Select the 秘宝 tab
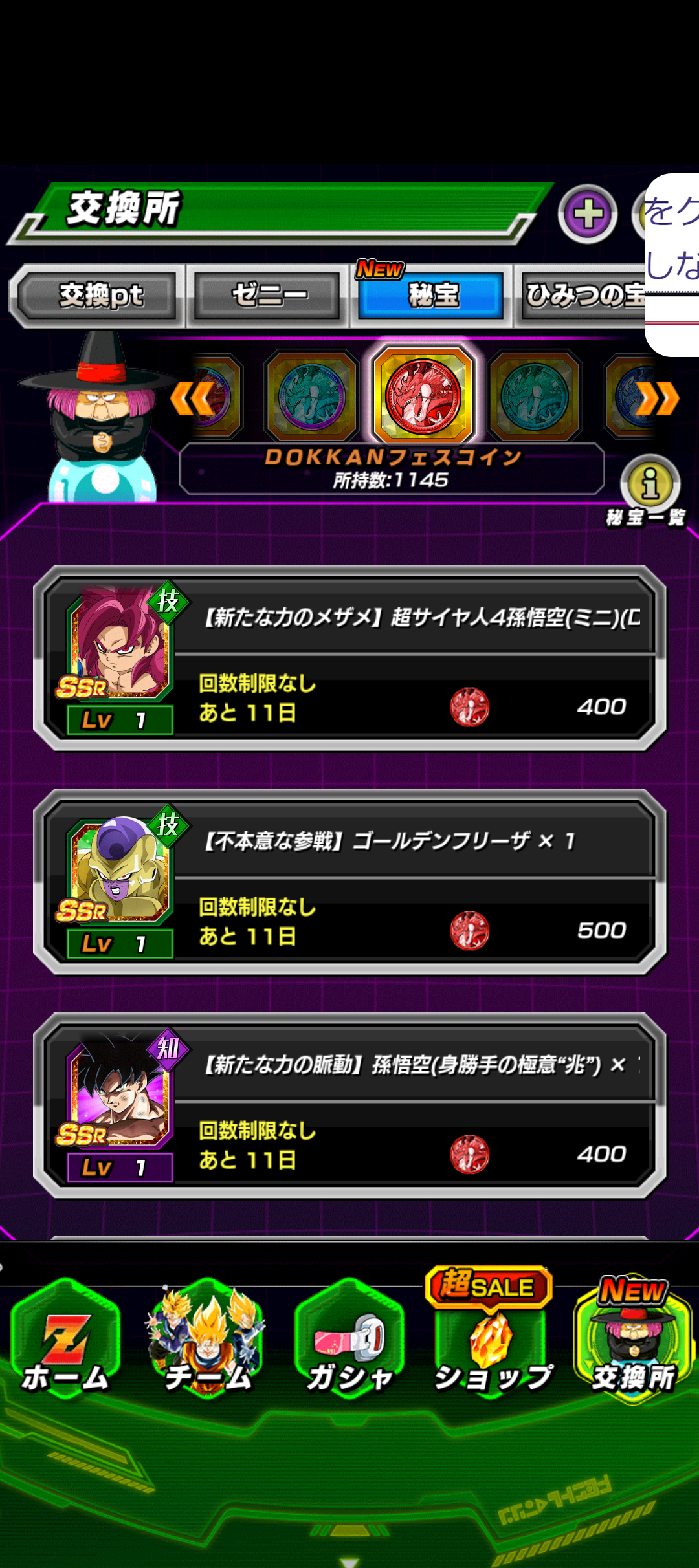Viewport: 699px width, 1568px height. tap(431, 296)
